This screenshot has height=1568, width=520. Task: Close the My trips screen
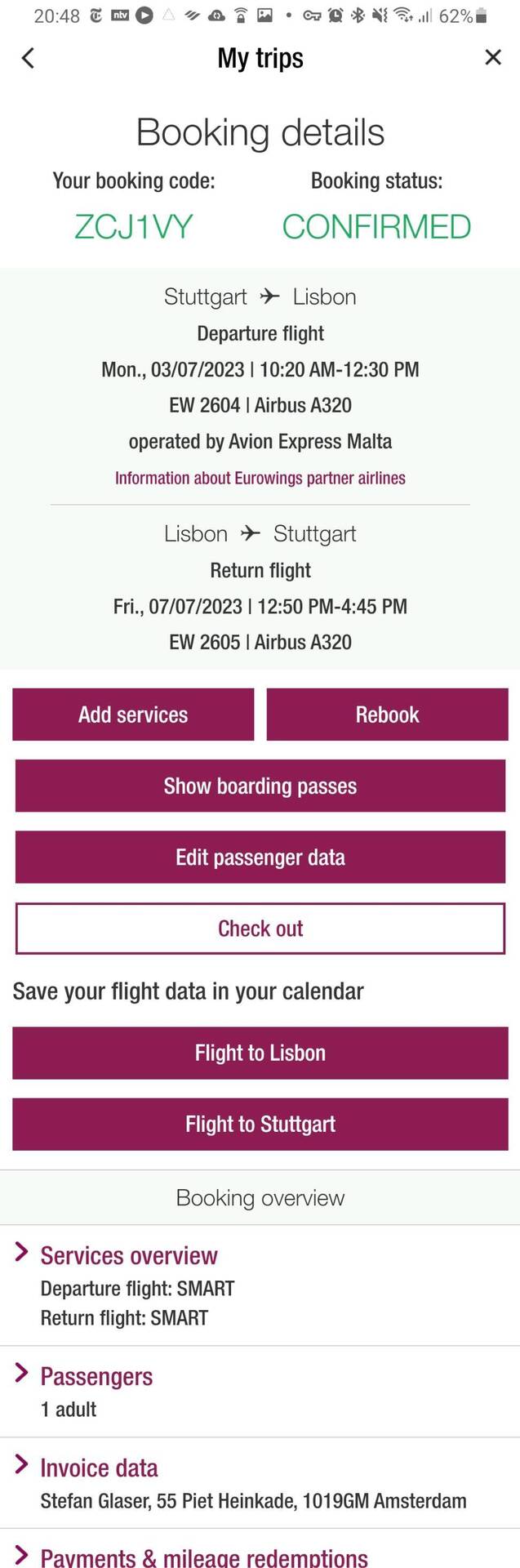tap(492, 57)
